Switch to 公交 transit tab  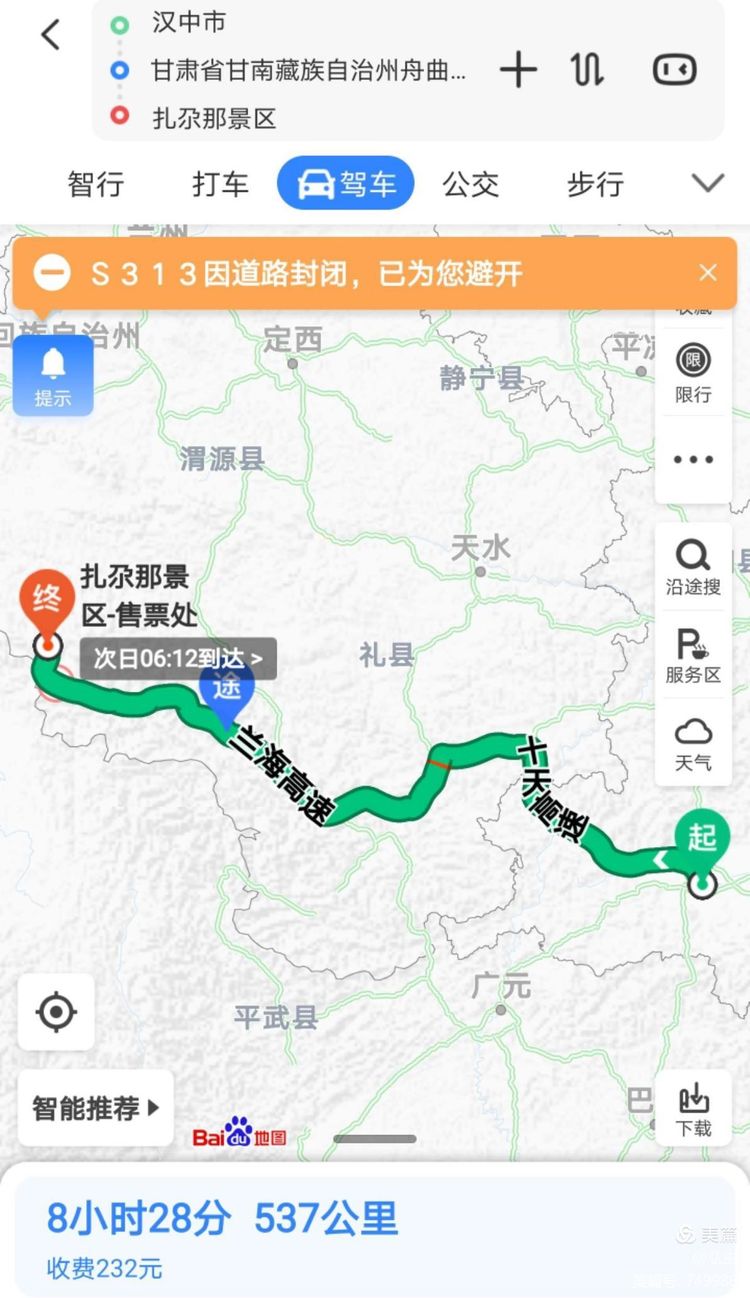pyautogui.click(x=470, y=184)
